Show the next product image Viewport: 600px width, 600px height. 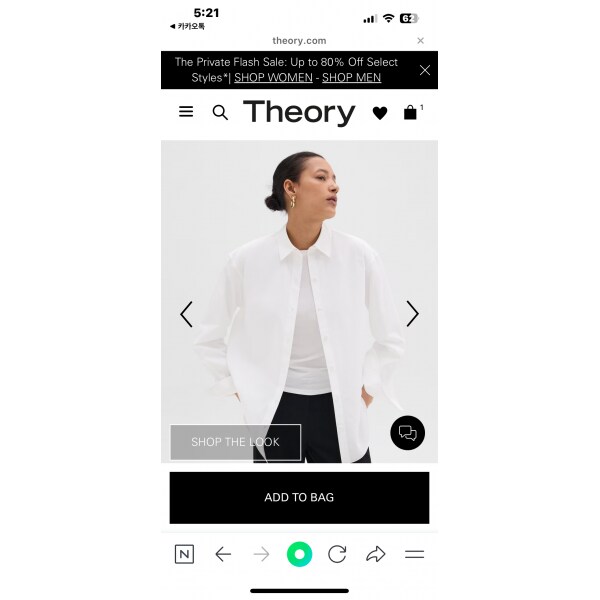tap(412, 314)
